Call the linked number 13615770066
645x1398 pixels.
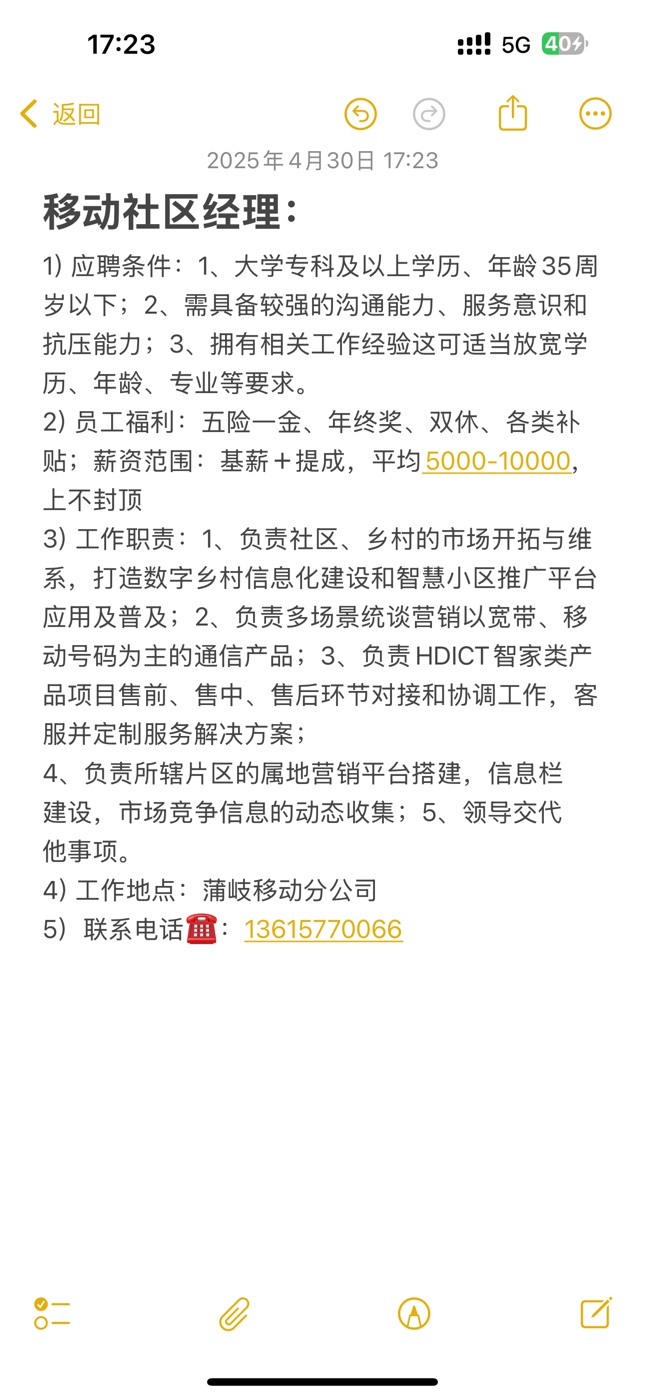click(323, 930)
